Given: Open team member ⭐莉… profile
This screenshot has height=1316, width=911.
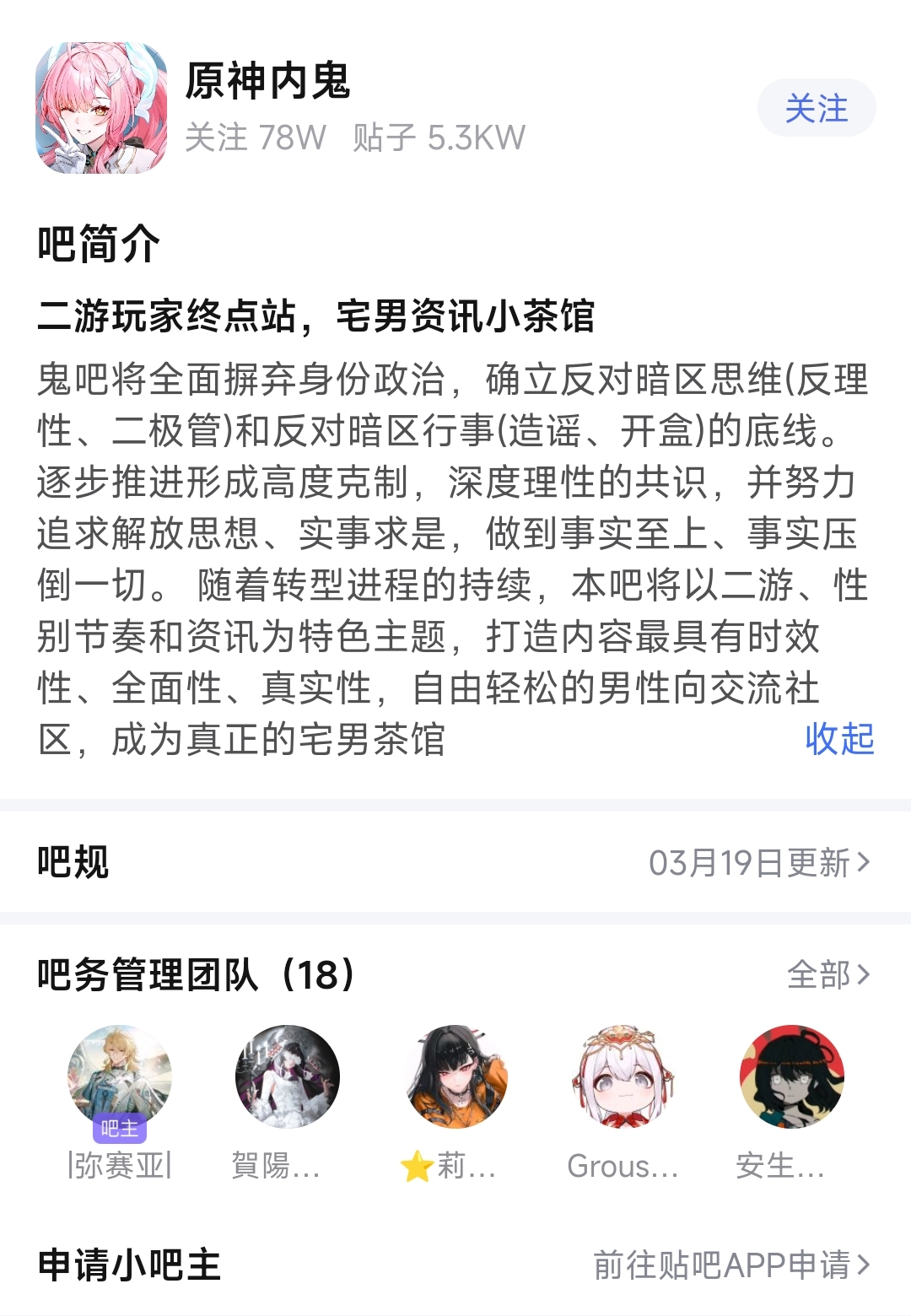Looking at the screenshot, I should point(455,1078).
